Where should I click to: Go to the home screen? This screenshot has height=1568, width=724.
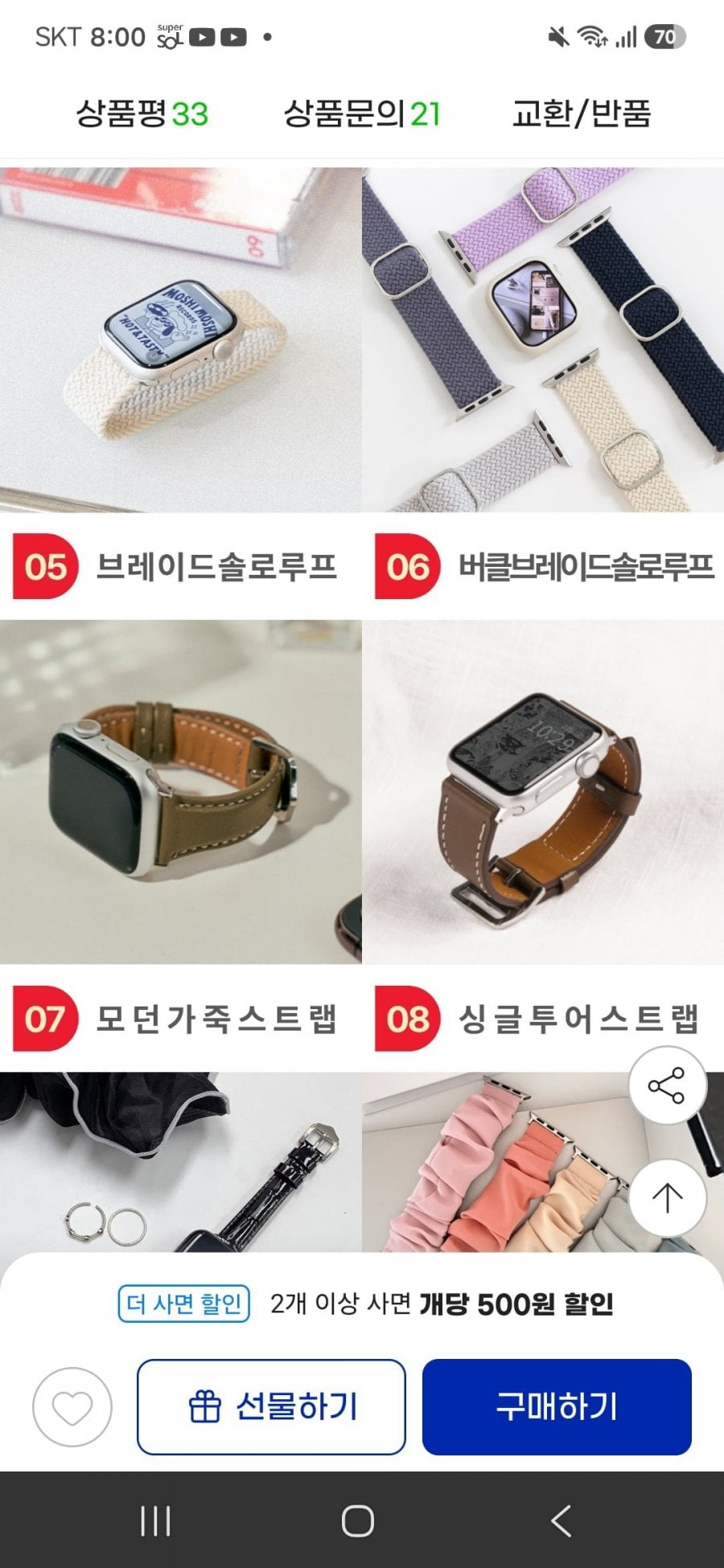(358, 1521)
